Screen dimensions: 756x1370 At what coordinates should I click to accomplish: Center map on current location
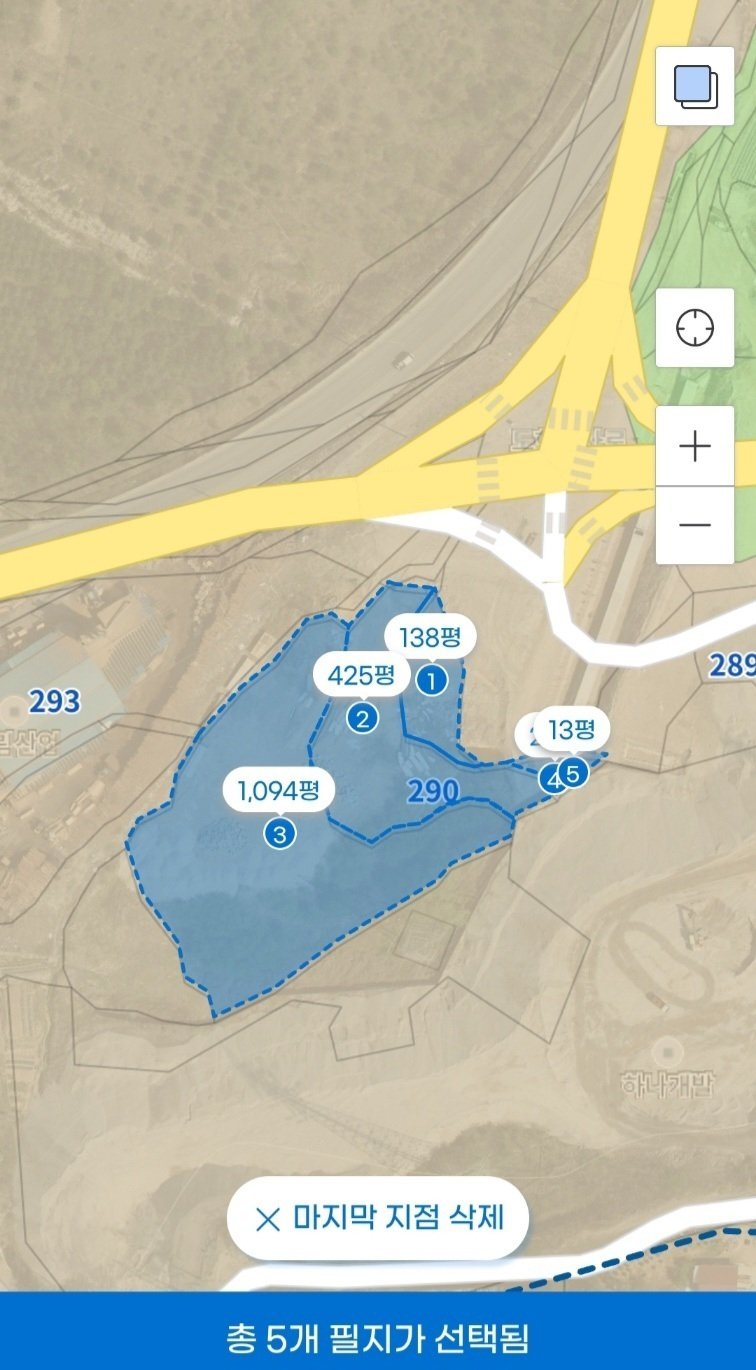694,328
